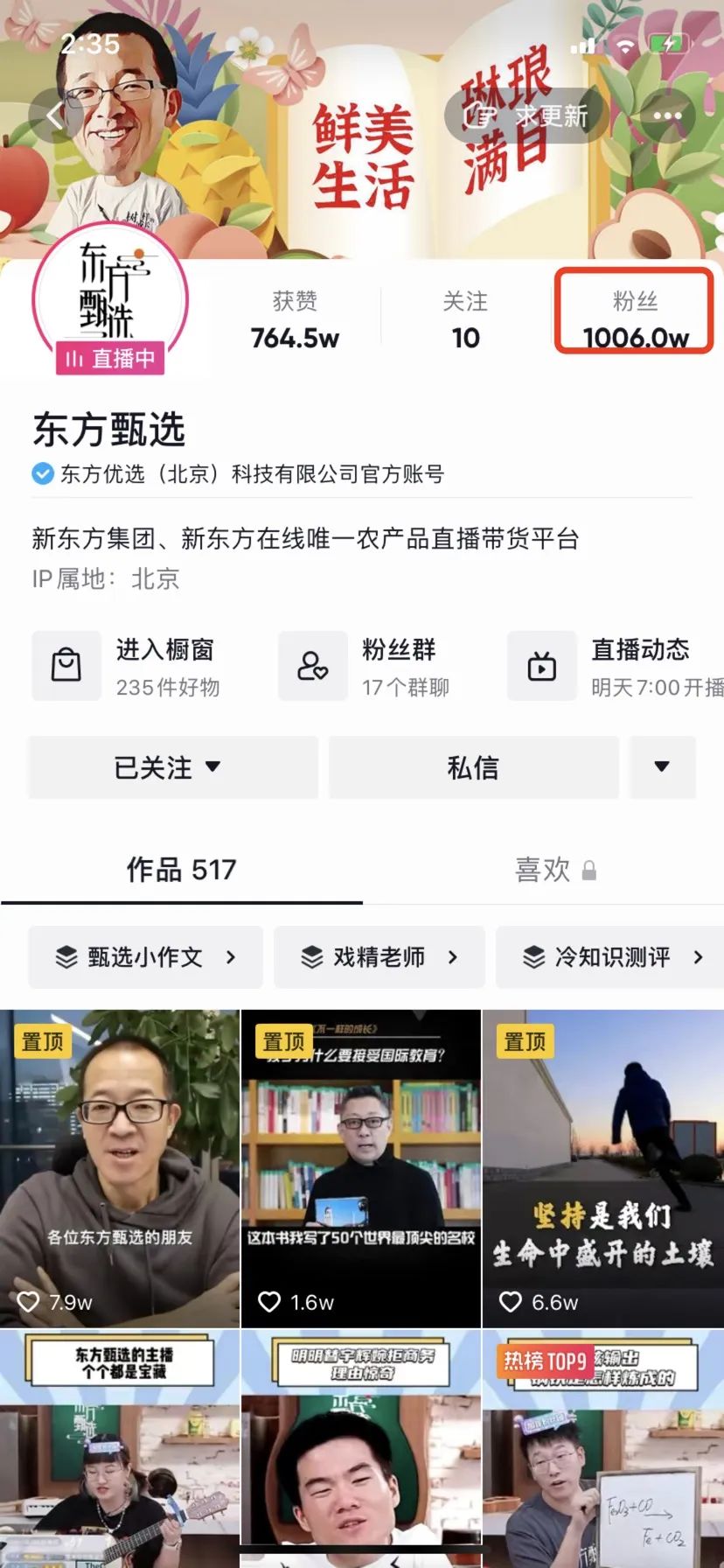Screen dimensions: 724x1568
Task: Tap the 已关注 following dropdown
Action: coord(172,767)
